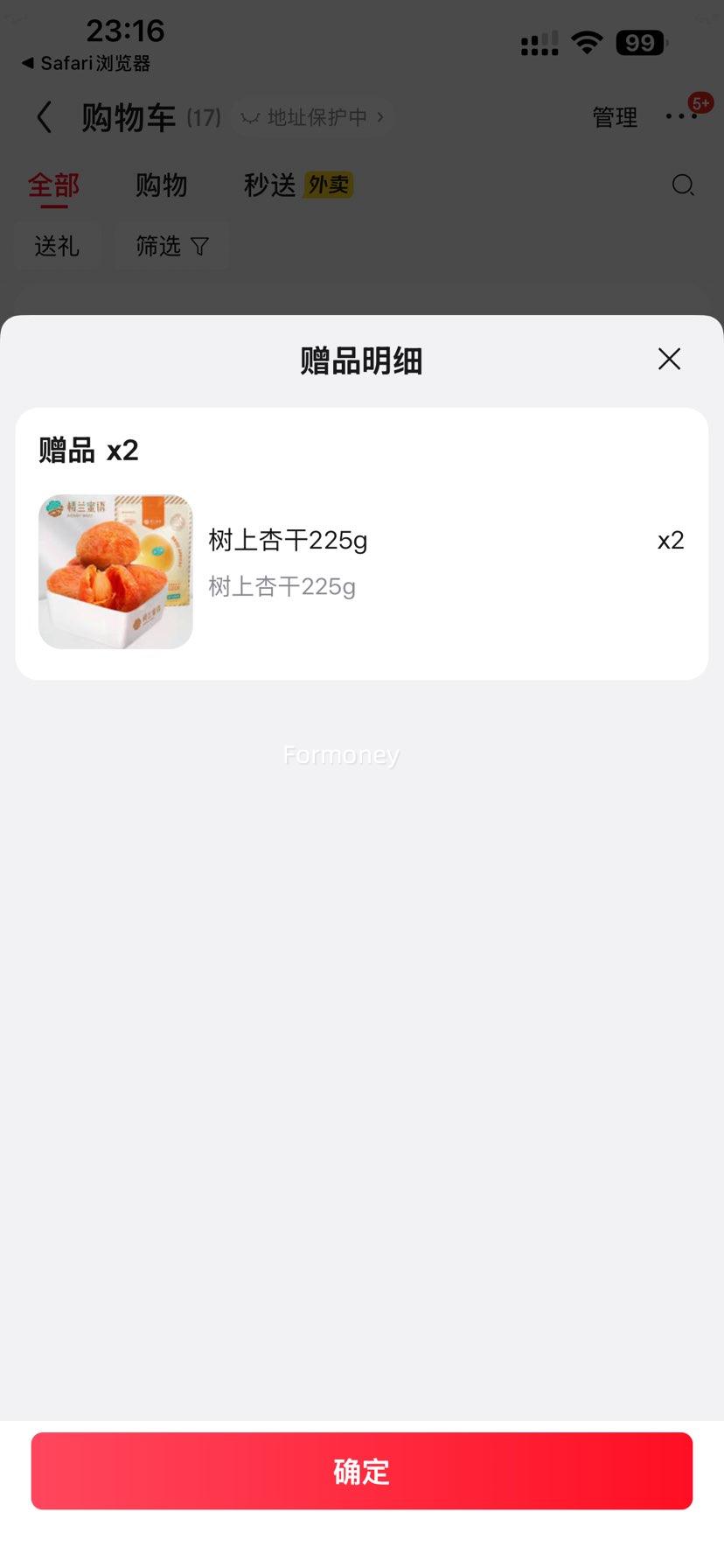The height and width of the screenshot is (1568, 724).
Task: Tap the battery indicator showing 99
Action: tap(640, 42)
